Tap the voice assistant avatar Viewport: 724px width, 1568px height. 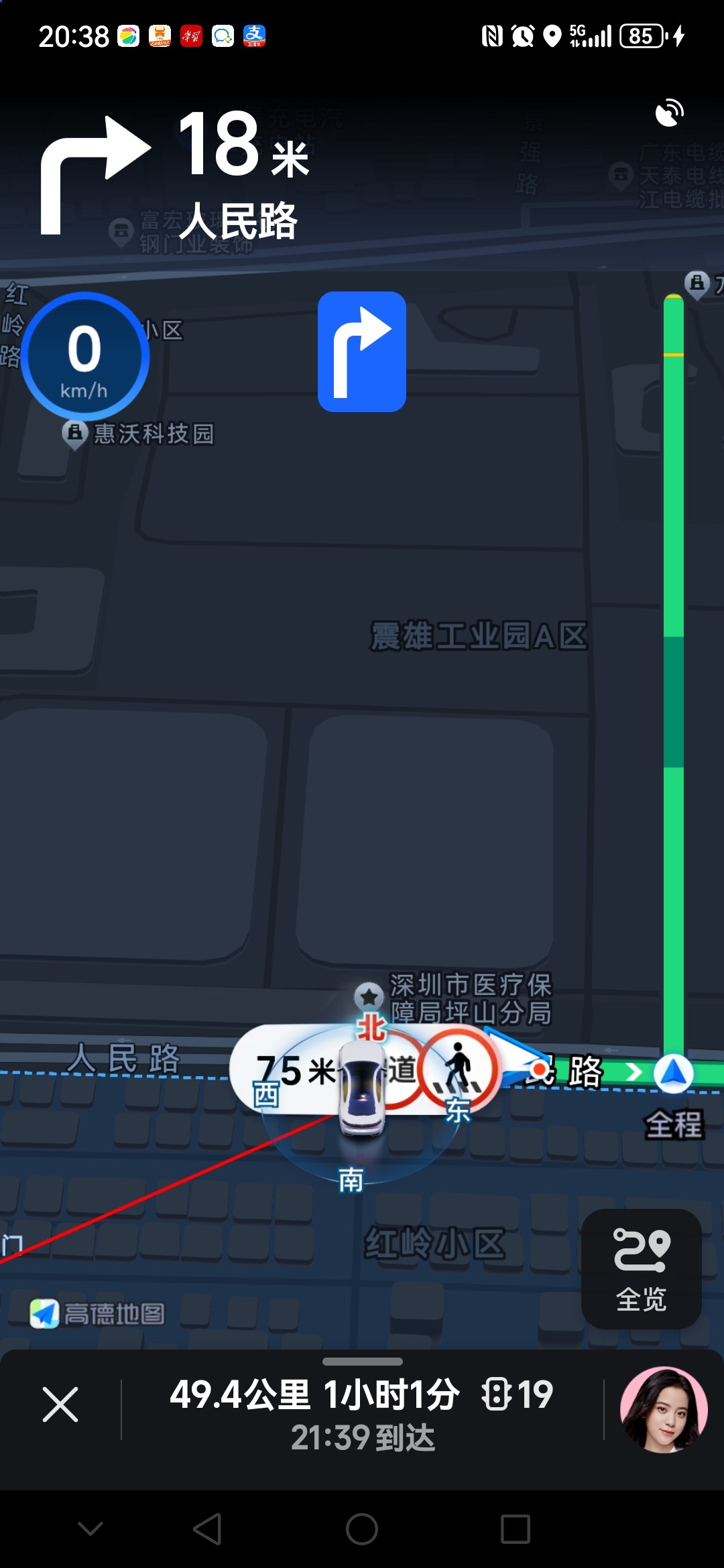coord(664,1409)
